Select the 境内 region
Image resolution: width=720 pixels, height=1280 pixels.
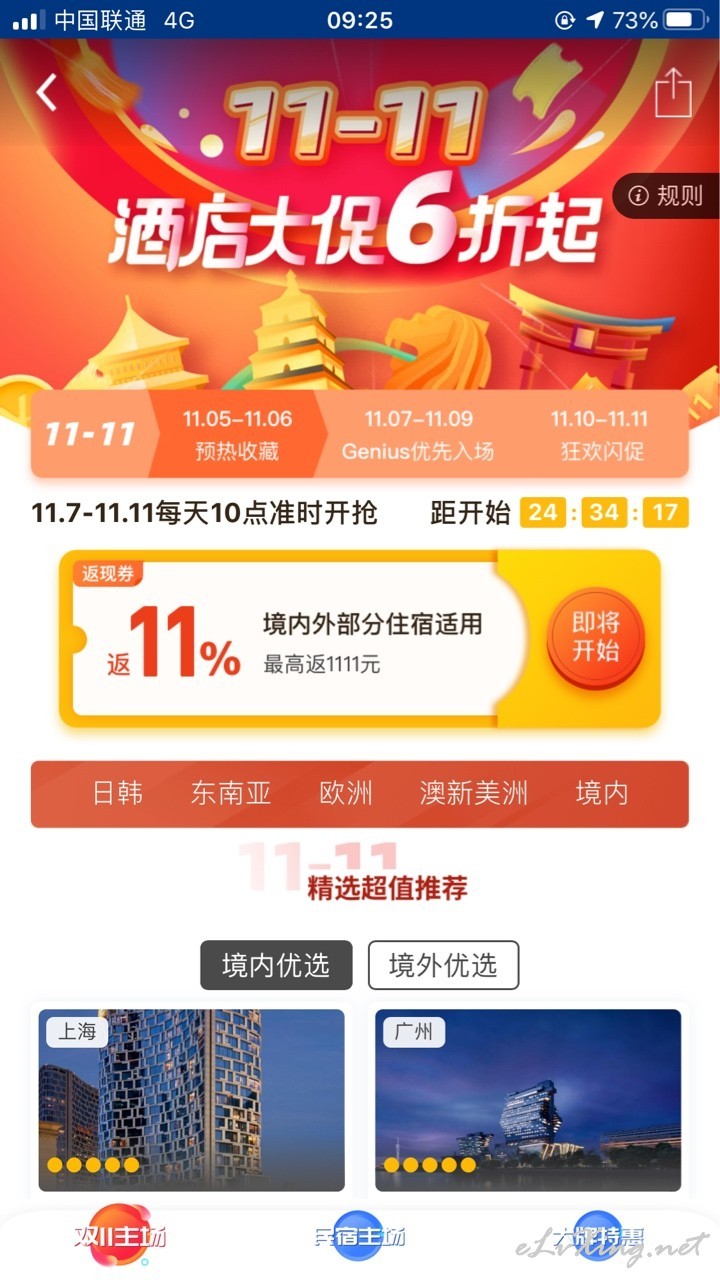click(x=602, y=794)
